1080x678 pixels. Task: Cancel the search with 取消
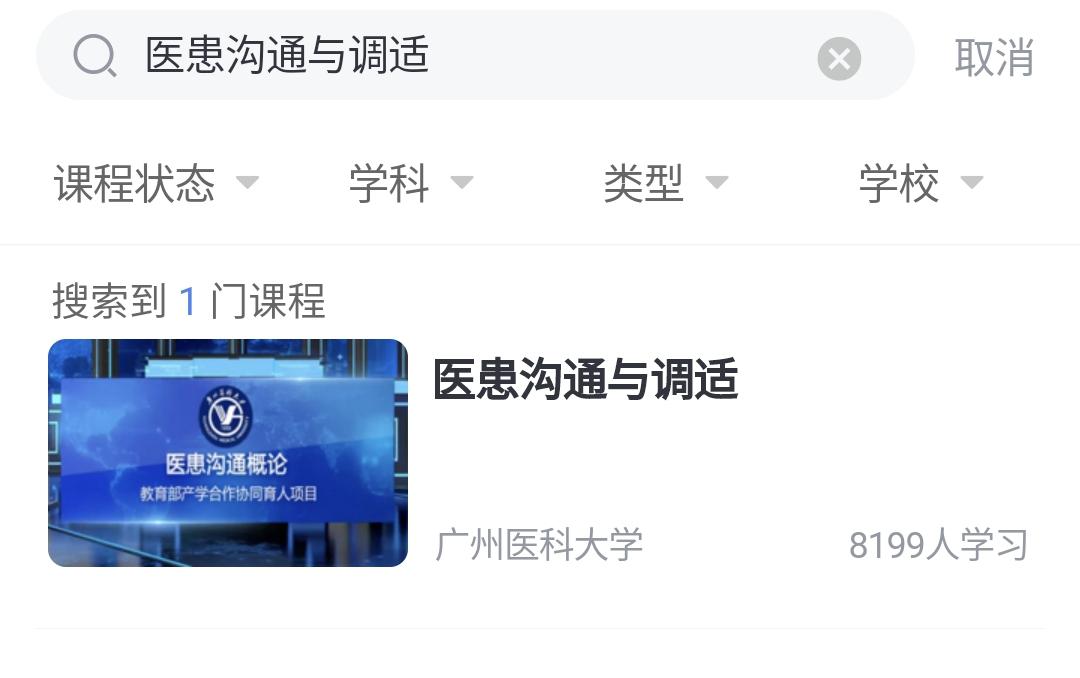993,58
